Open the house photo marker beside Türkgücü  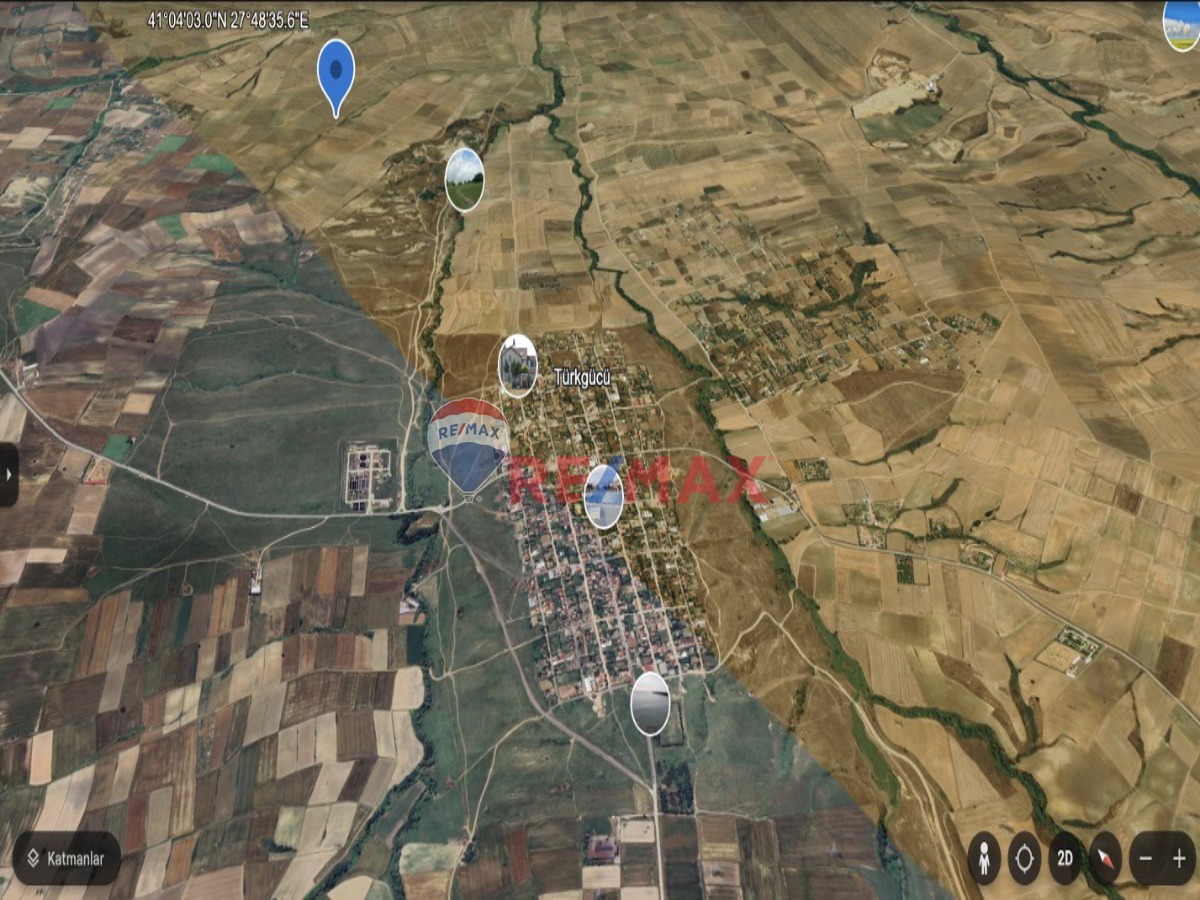coord(518,365)
